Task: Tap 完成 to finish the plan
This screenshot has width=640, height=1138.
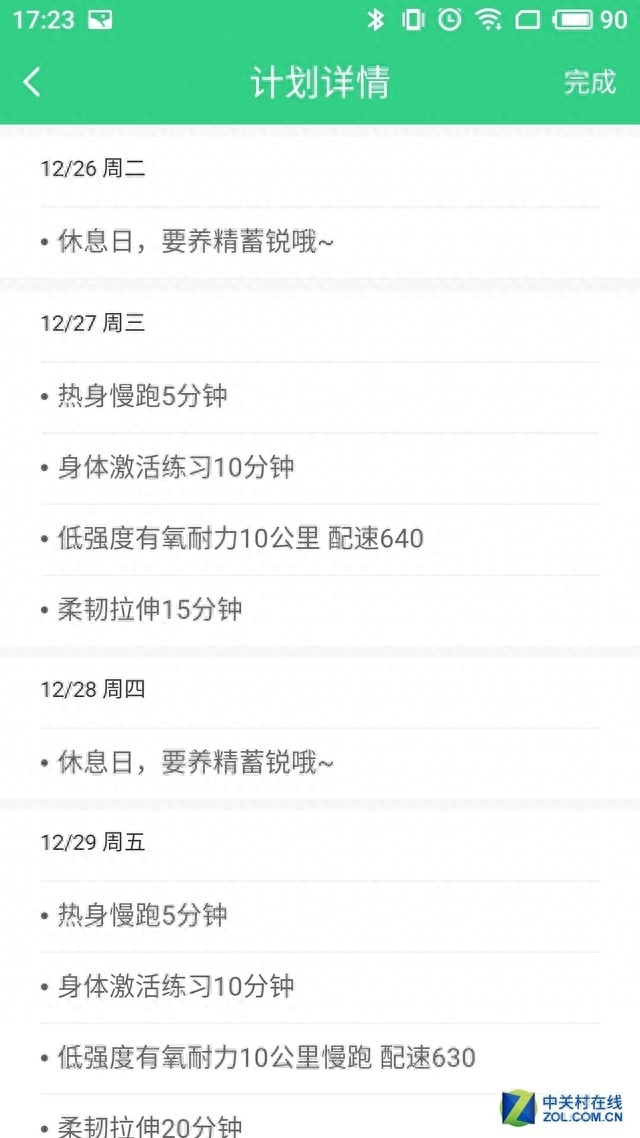Action: (589, 82)
